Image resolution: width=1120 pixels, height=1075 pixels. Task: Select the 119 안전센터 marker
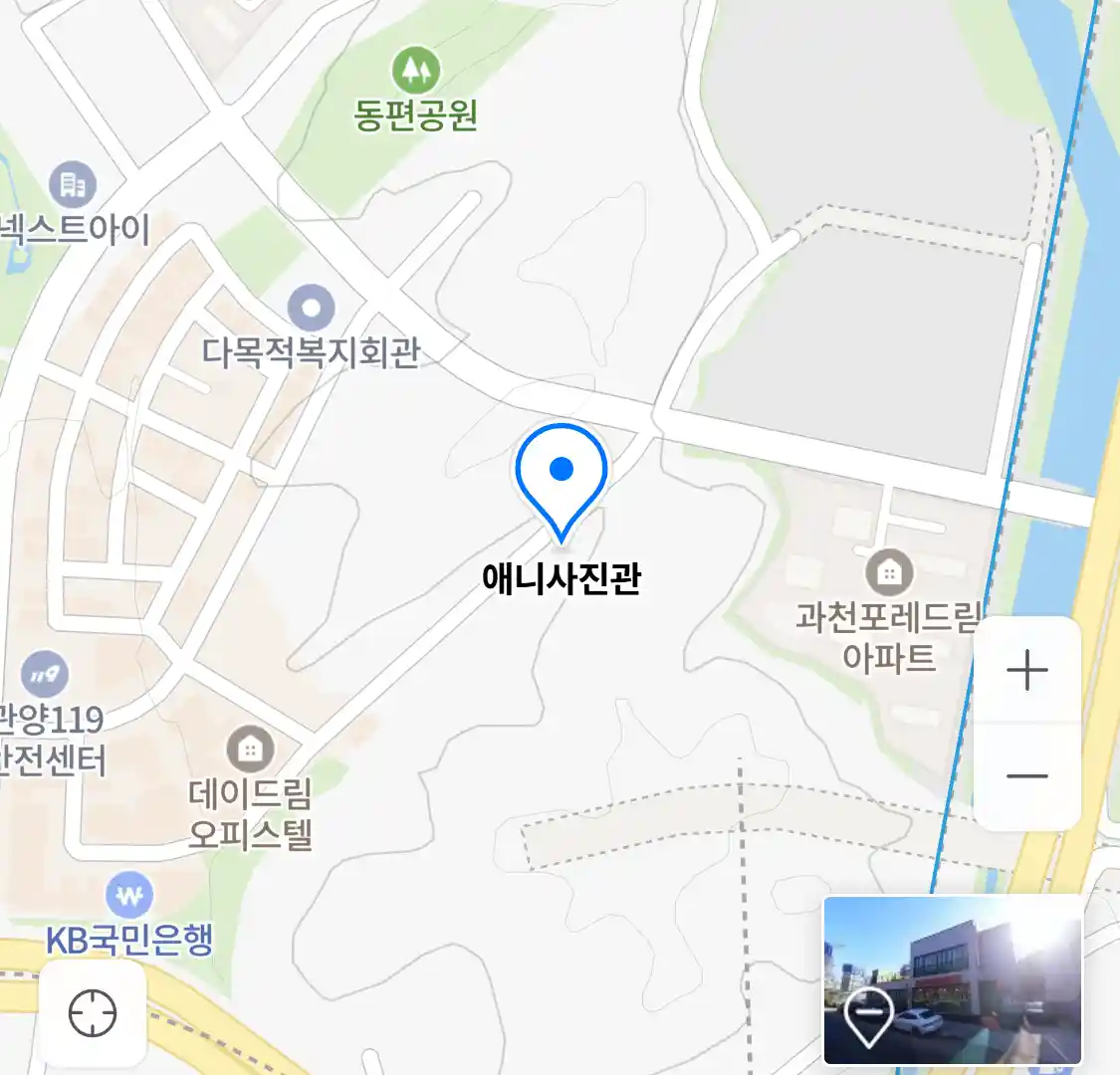(x=44, y=675)
